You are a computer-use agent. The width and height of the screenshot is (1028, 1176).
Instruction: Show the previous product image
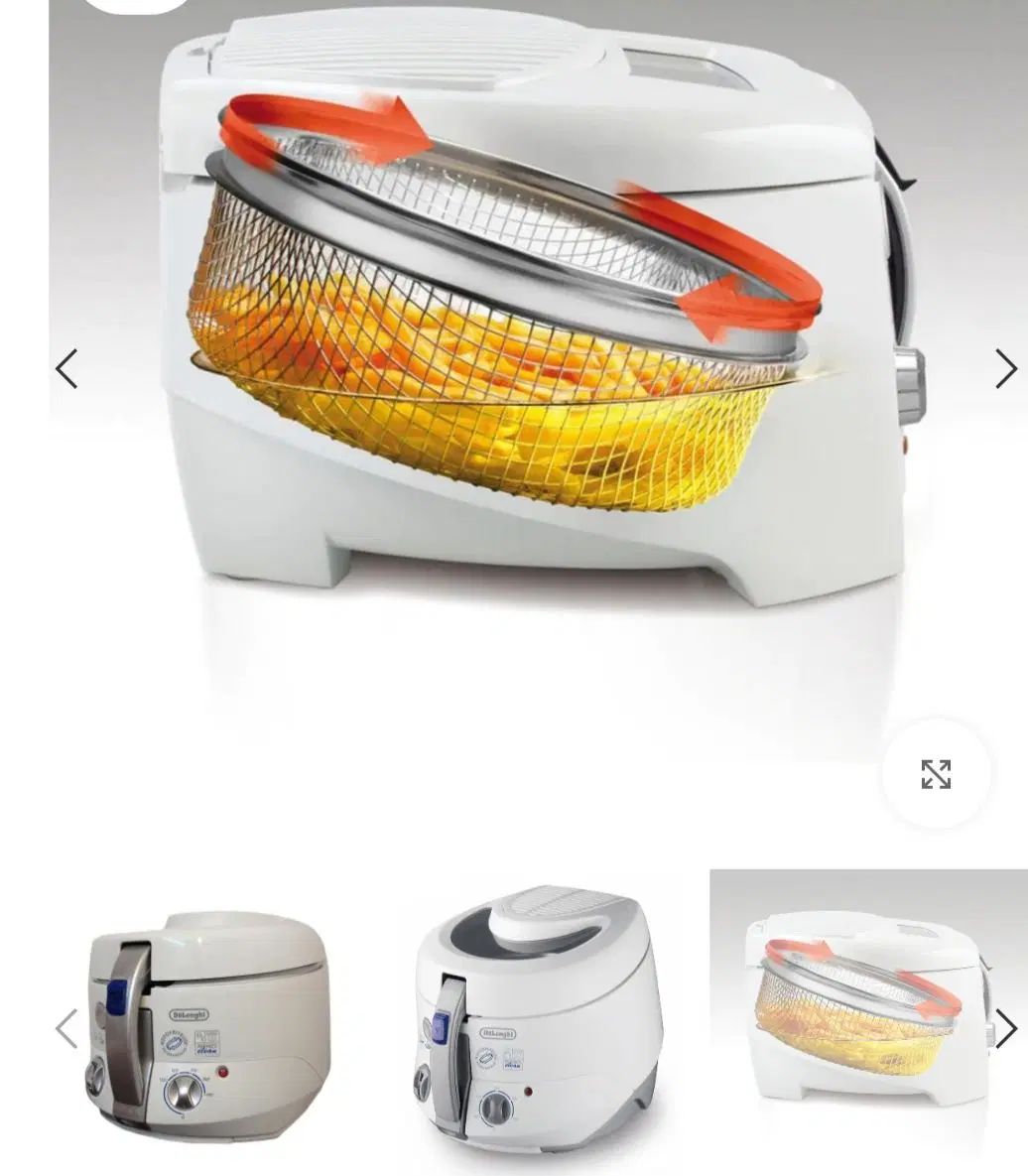point(66,369)
